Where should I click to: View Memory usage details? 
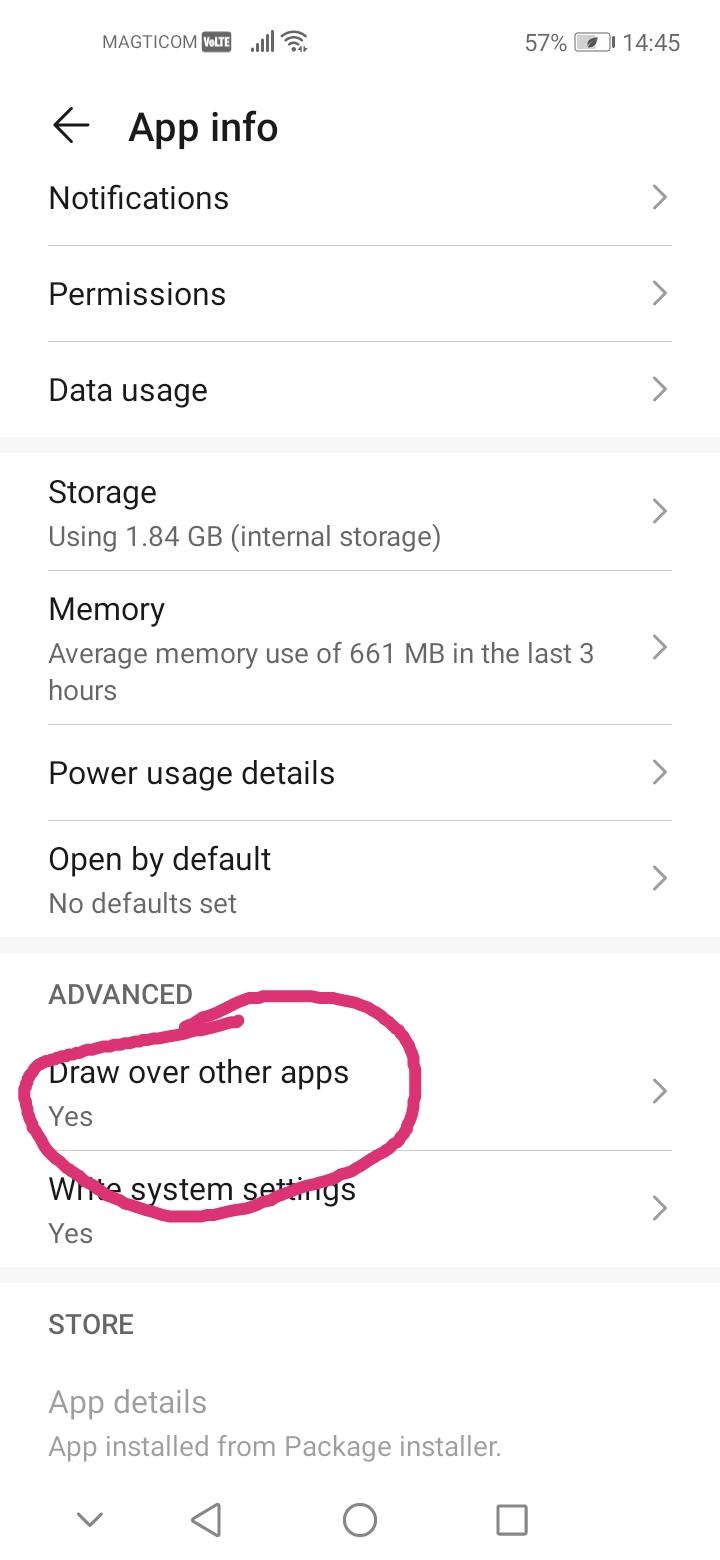click(x=360, y=648)
